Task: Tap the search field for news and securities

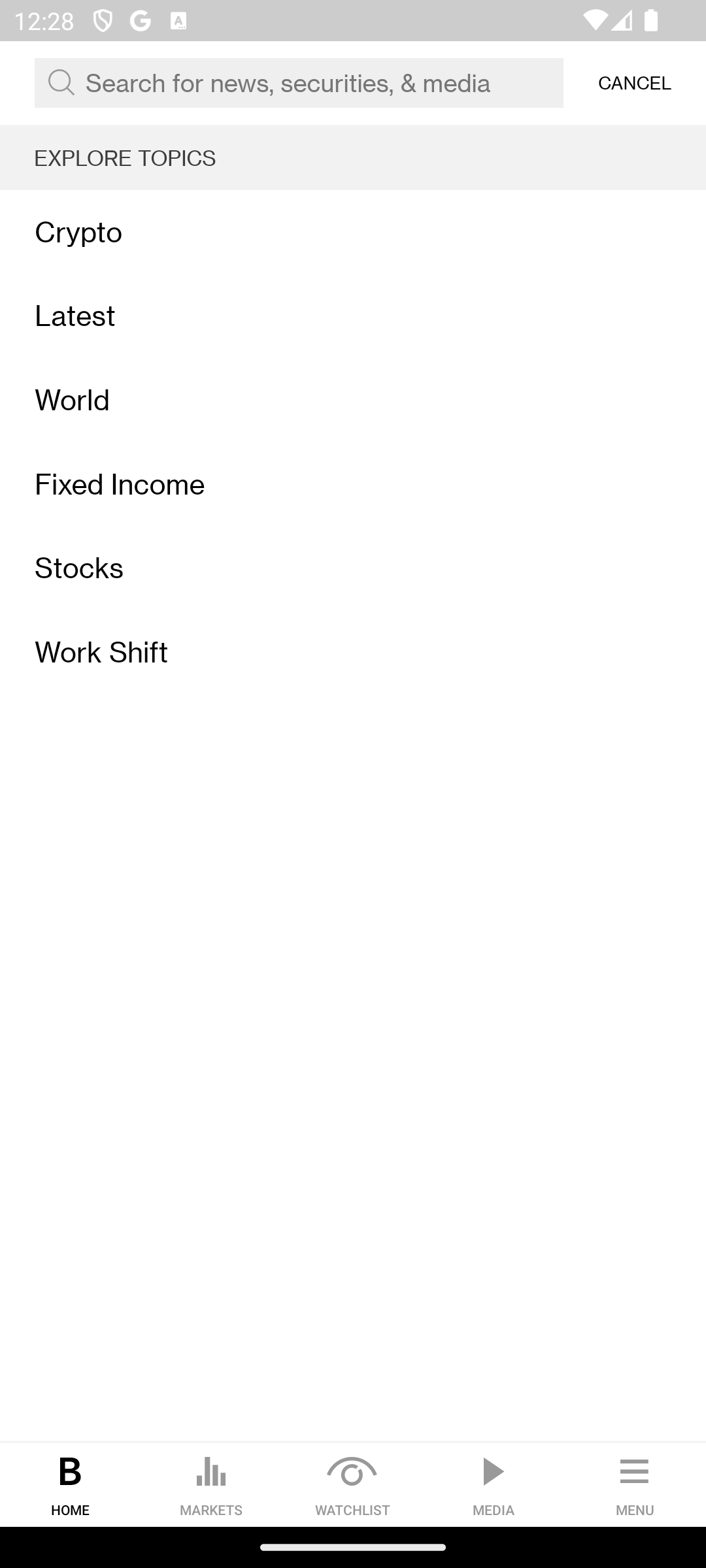Action: [299, 83]
